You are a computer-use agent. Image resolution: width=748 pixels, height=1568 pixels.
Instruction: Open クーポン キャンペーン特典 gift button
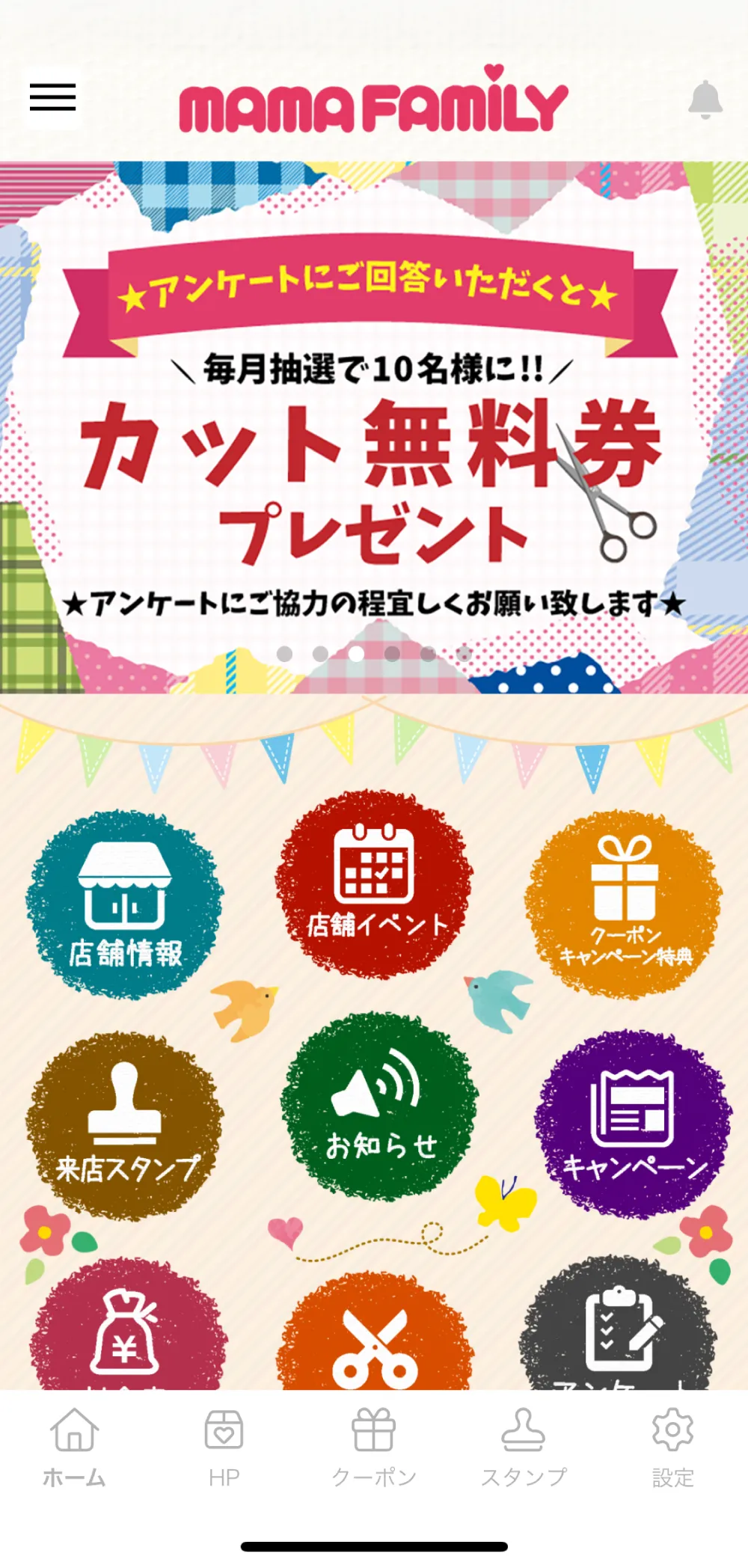pos(625,904)
